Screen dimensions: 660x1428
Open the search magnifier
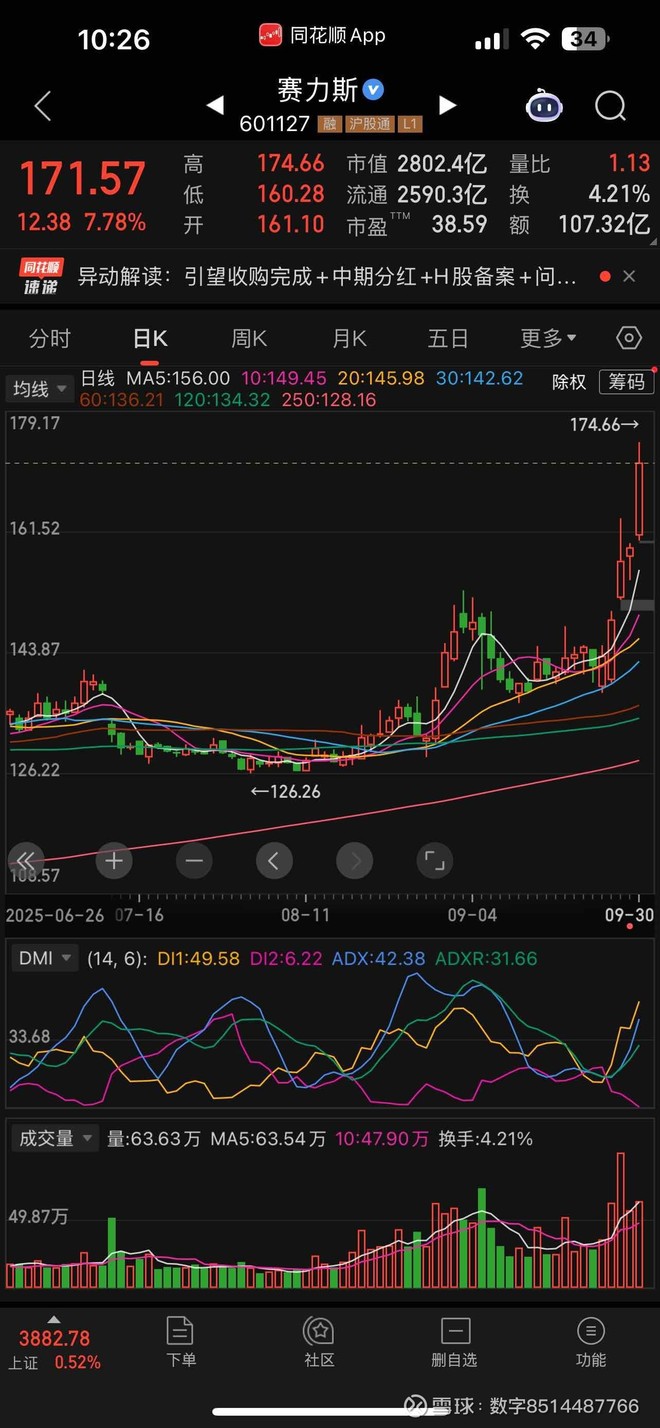[610, 106]
